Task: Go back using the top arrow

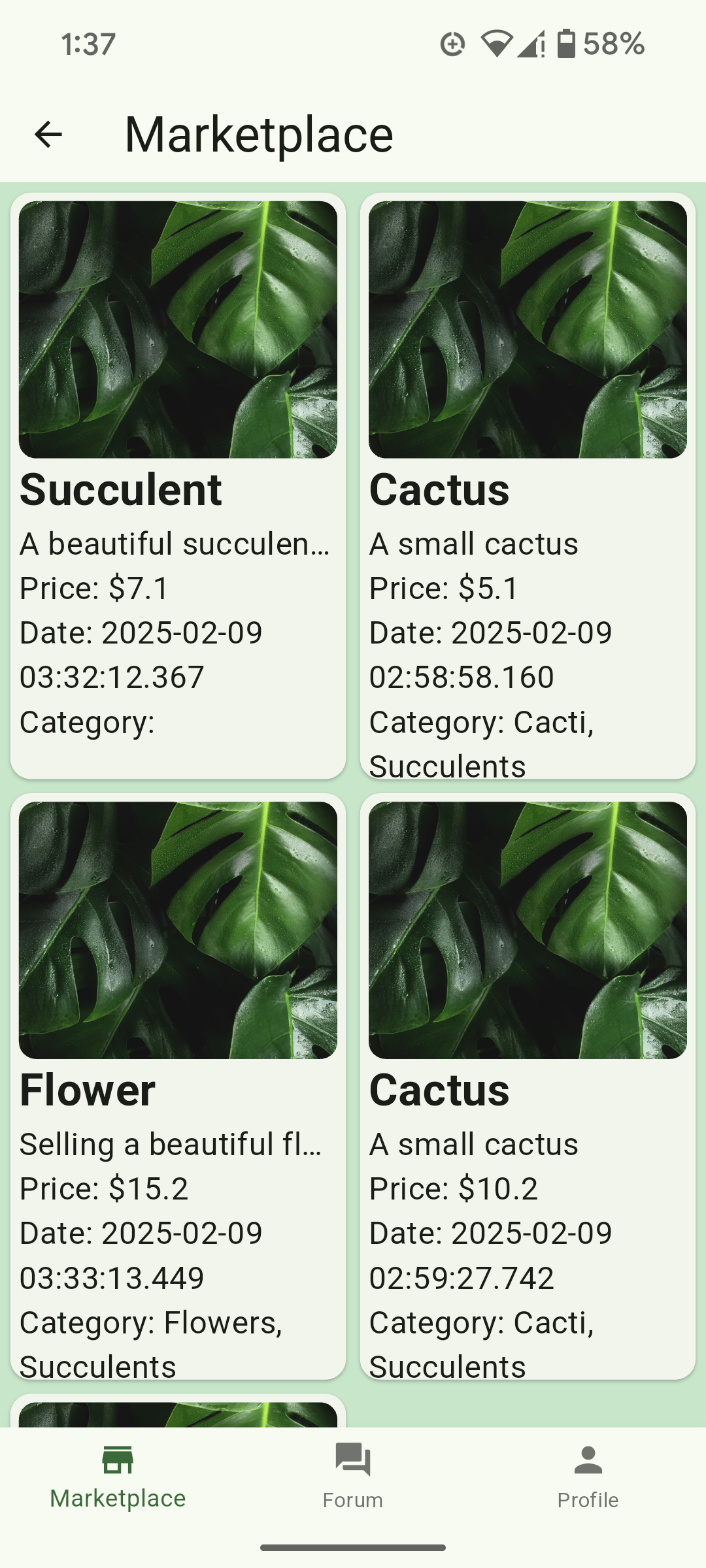Action: pyautogui.click(x=48, y=135)
